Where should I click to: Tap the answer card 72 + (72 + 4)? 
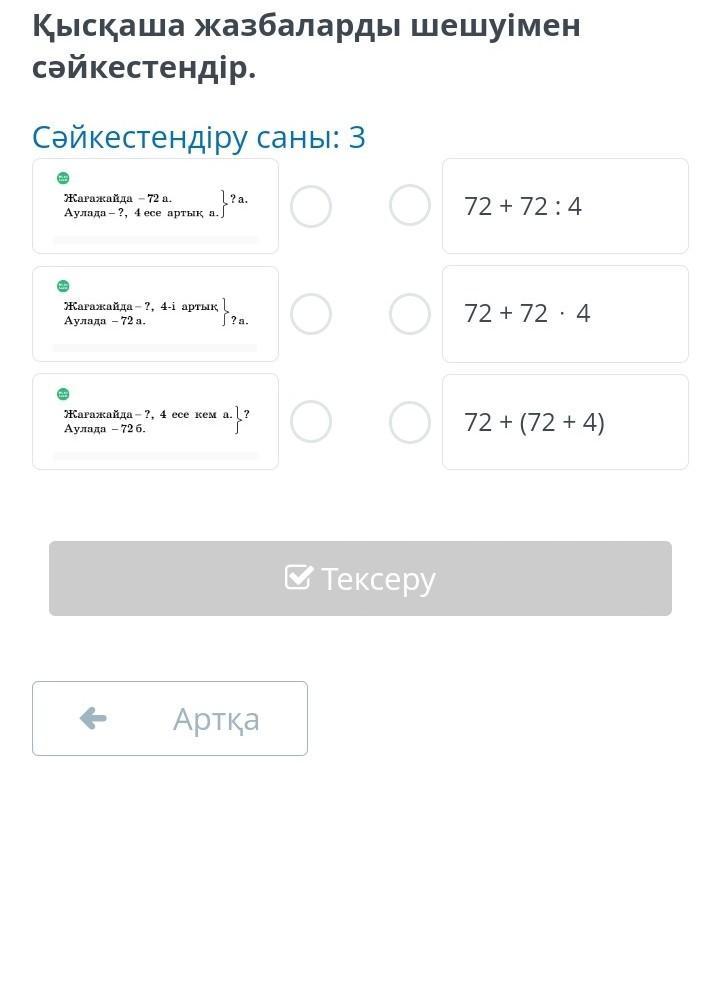point(565,422)
